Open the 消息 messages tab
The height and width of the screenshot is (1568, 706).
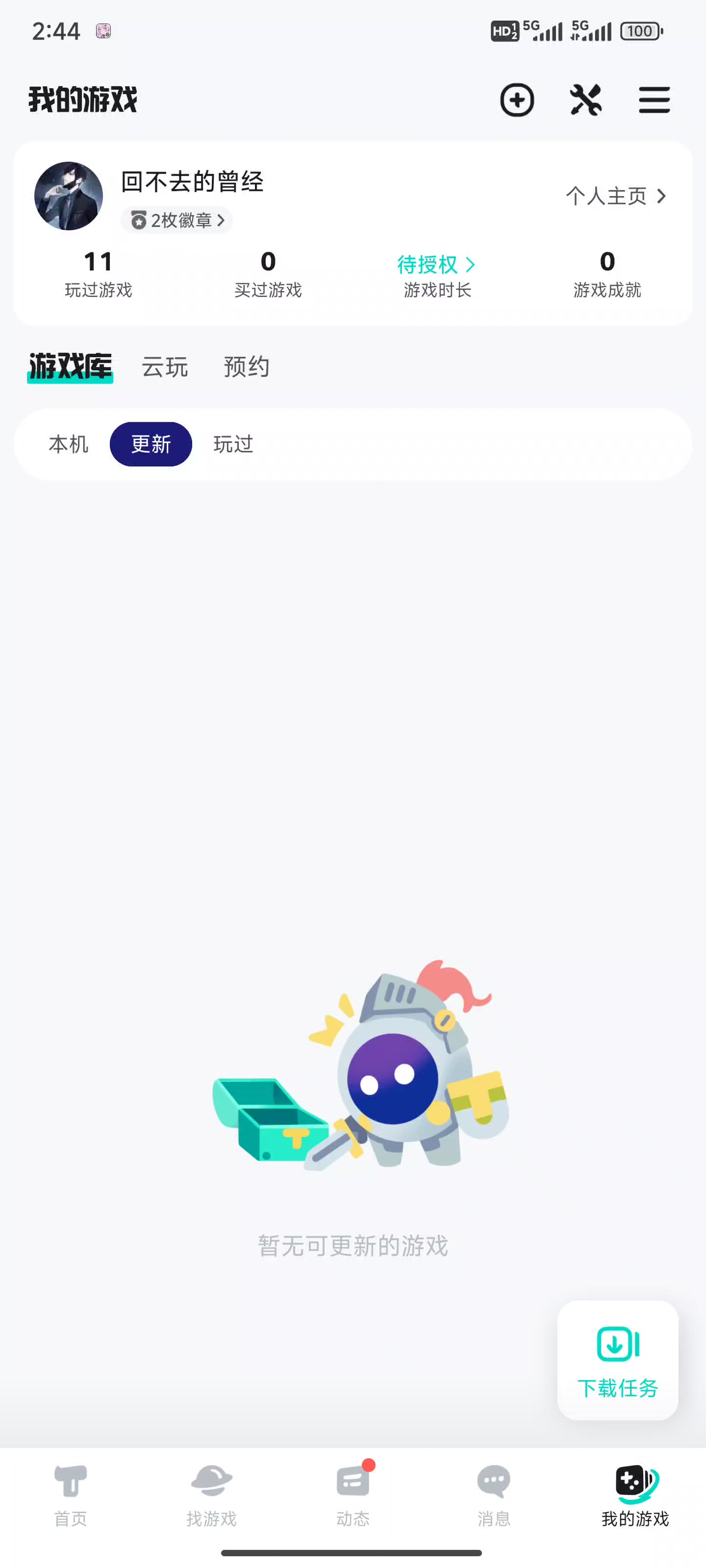[x=494, y=1495]
